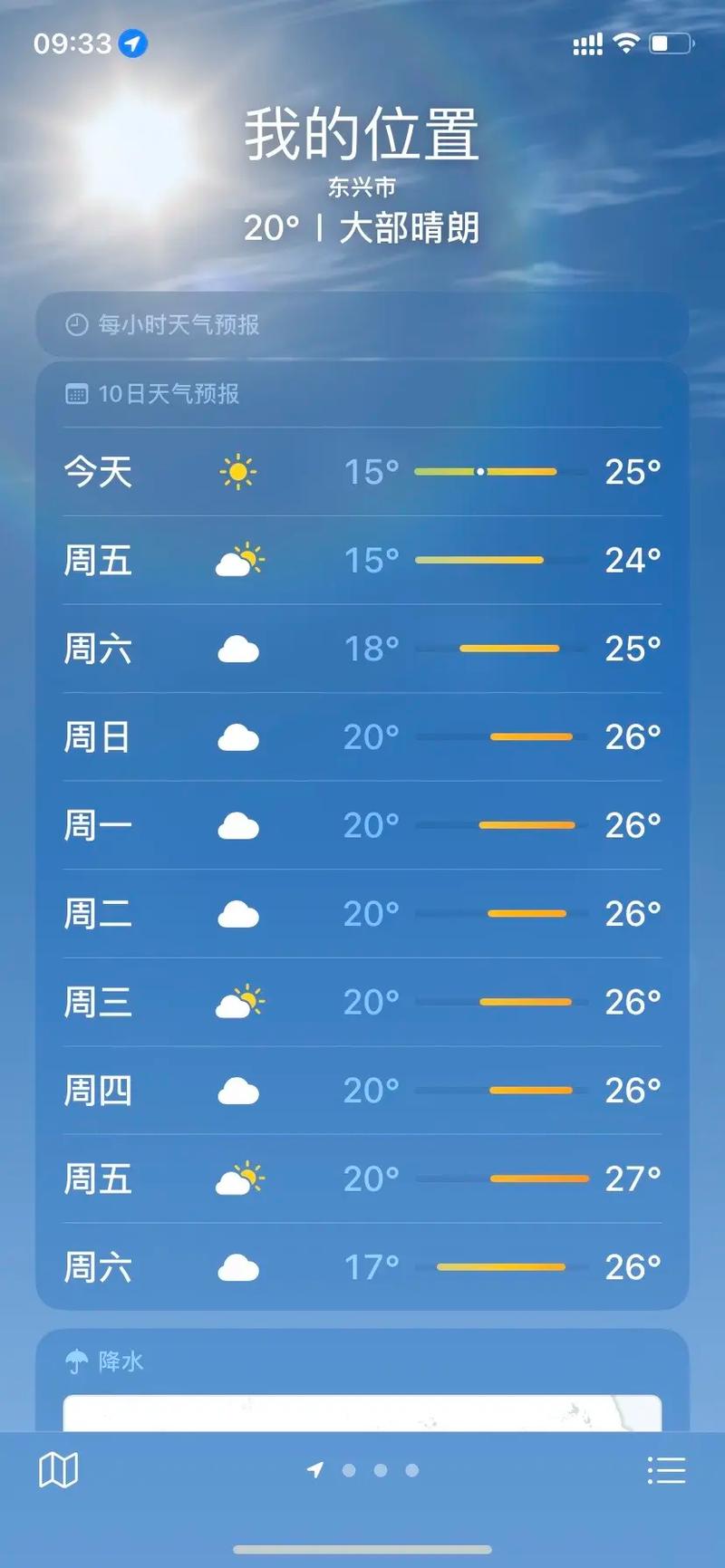The width and height of the screenshot is (725, 1568).
Task: Tap the 大部晴朗 condition text
Action: [410, 229]
